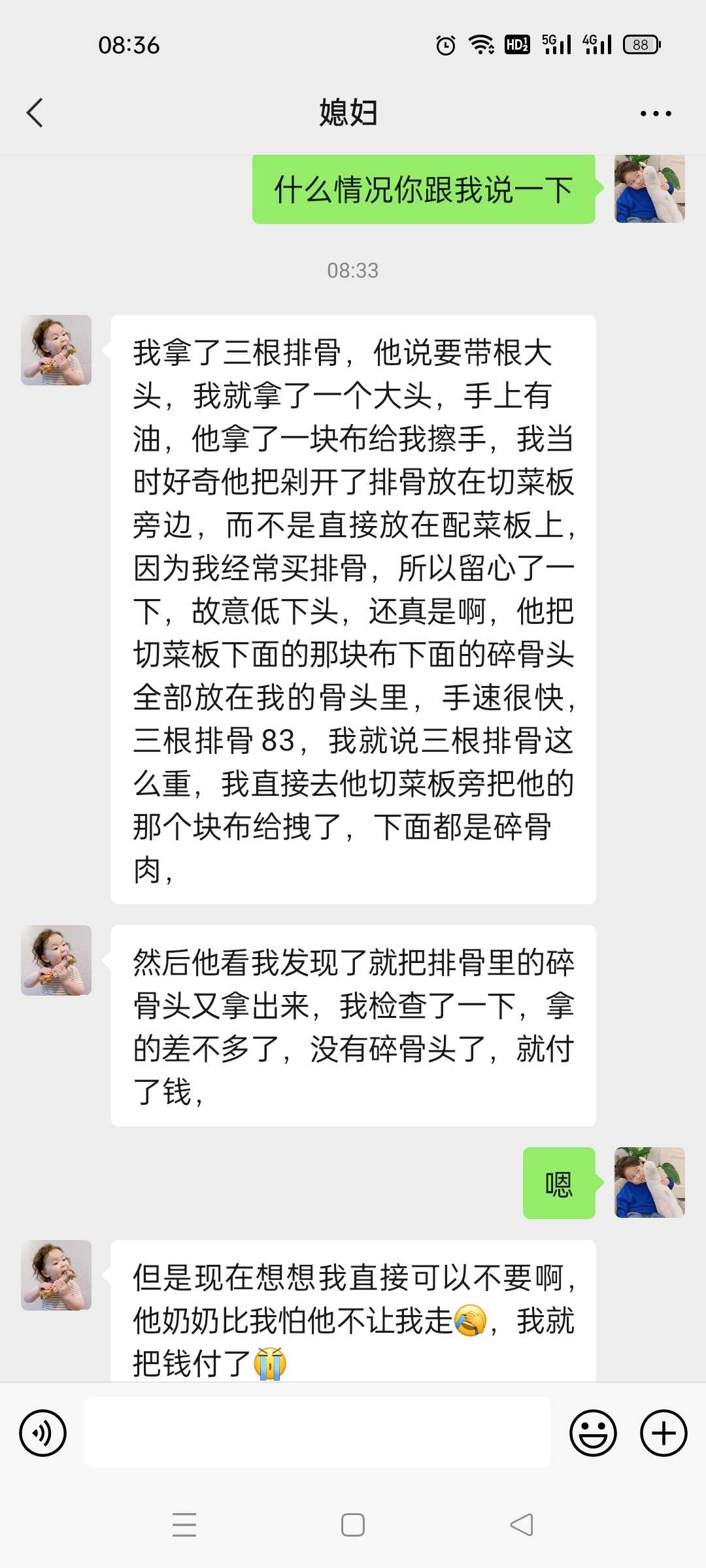The width and height of the screenshot is (706, 1568).
Task: Go back from the 媳妇 chat
Action: tap(35, 113)
